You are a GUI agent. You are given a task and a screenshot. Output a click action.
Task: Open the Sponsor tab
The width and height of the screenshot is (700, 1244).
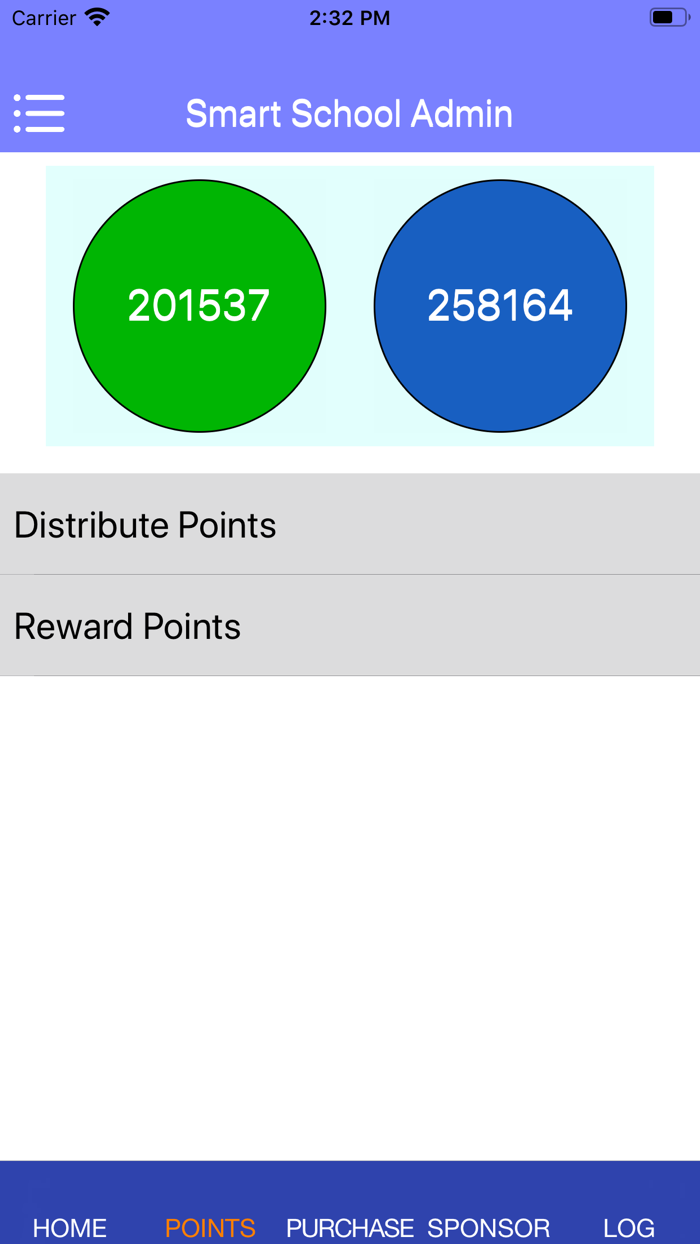pos(489,1227)
